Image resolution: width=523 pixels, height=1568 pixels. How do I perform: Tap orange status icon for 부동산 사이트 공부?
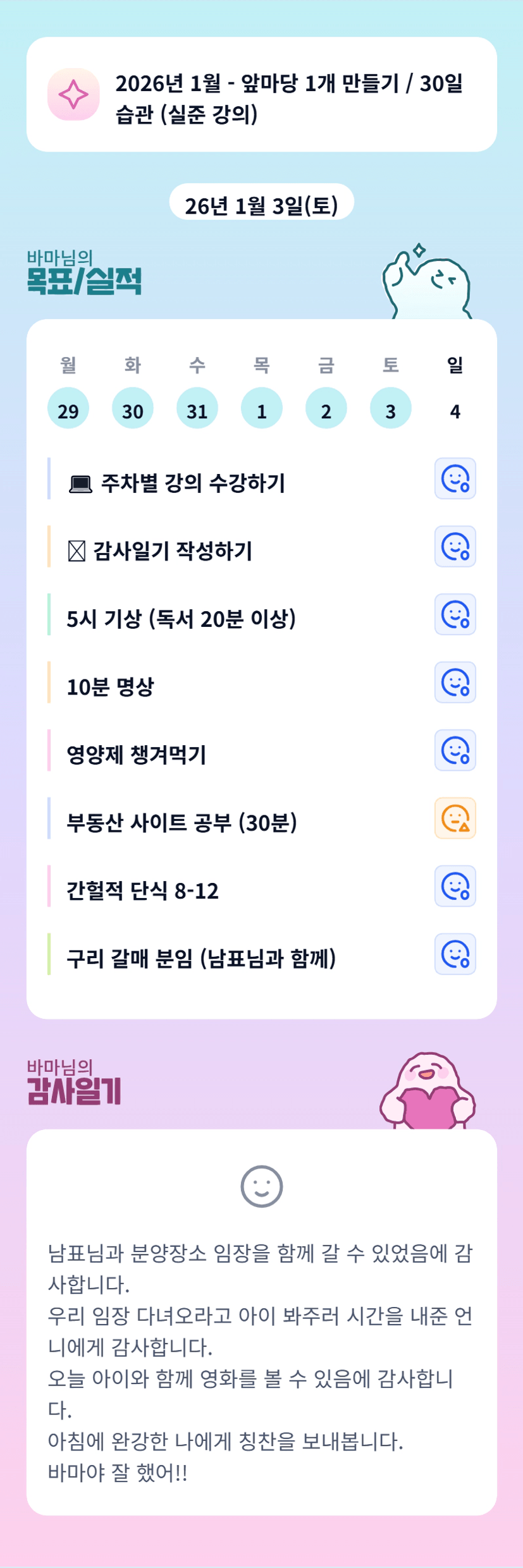pyautogui.click(x=455, y=818)
